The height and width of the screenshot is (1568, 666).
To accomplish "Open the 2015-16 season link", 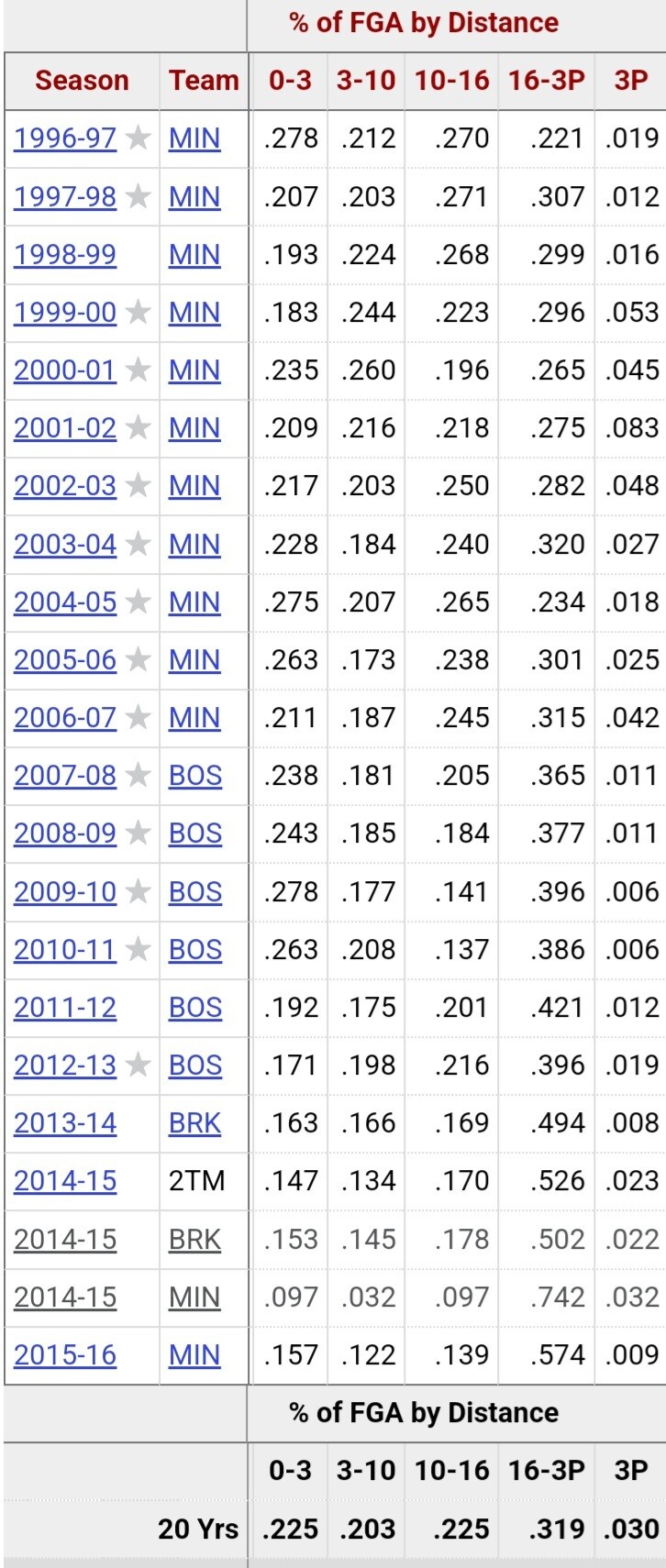I will point(65,1355).
